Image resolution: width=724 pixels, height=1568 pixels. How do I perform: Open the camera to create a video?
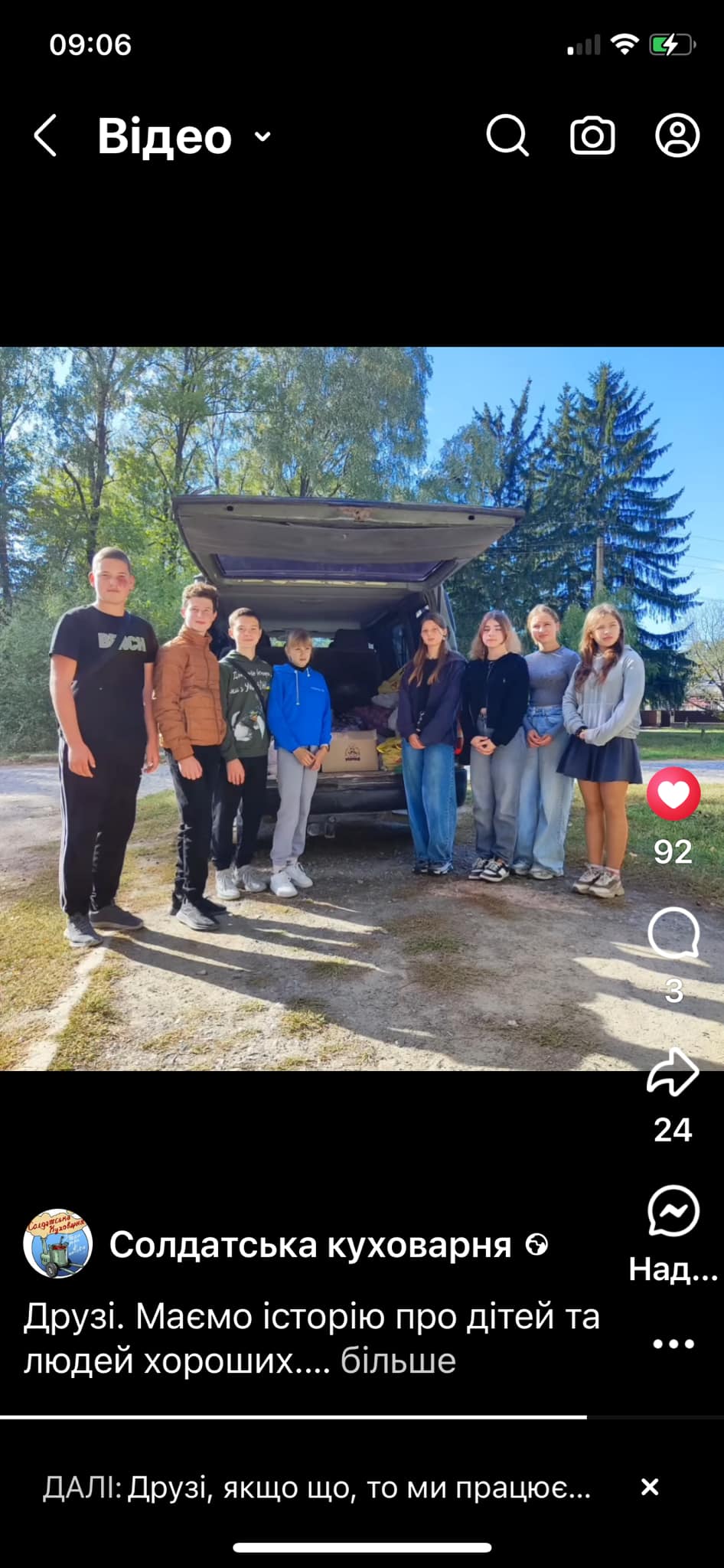592,136
